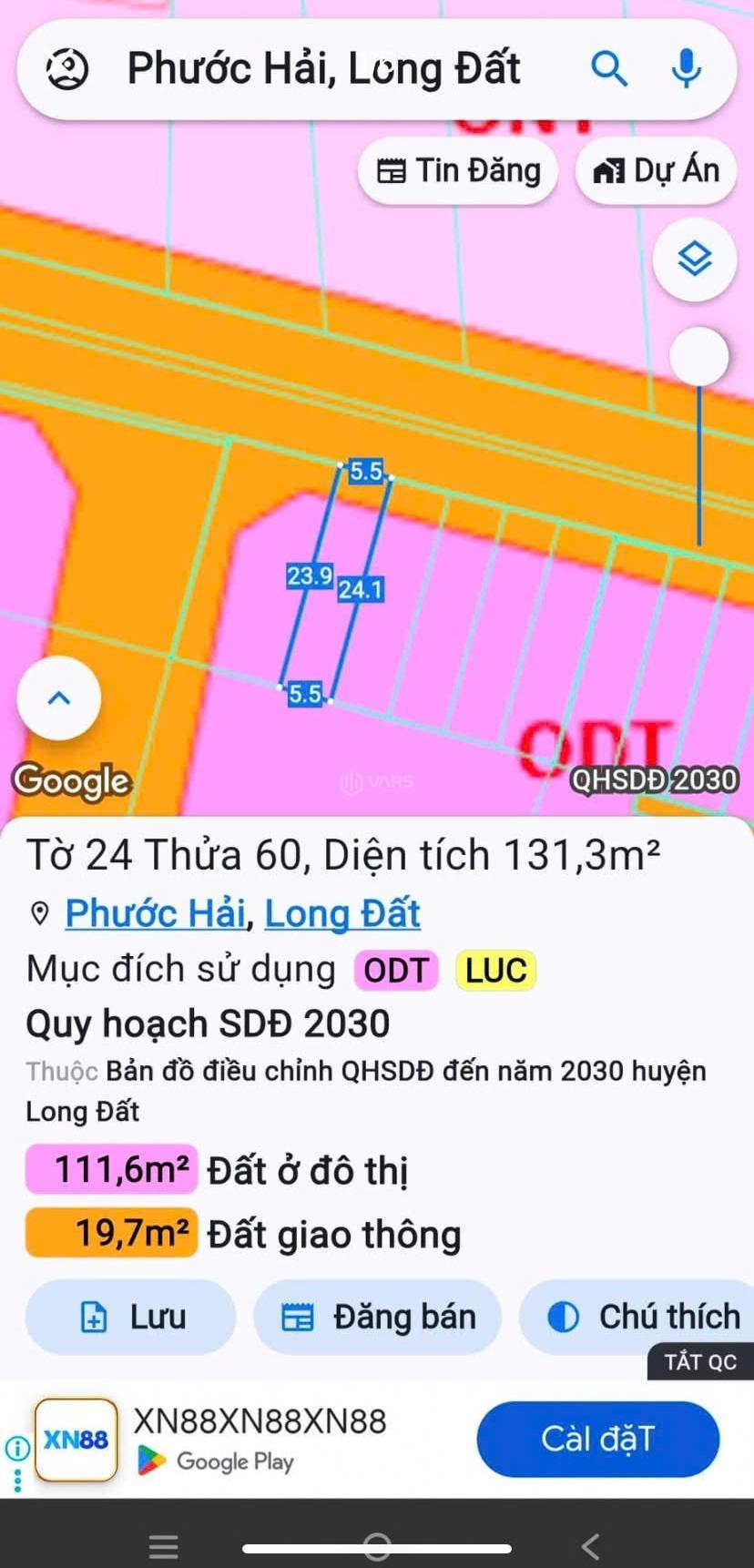Open the map layers button
The height and width of the screenshot is (1568, 754).
point(695,260)
